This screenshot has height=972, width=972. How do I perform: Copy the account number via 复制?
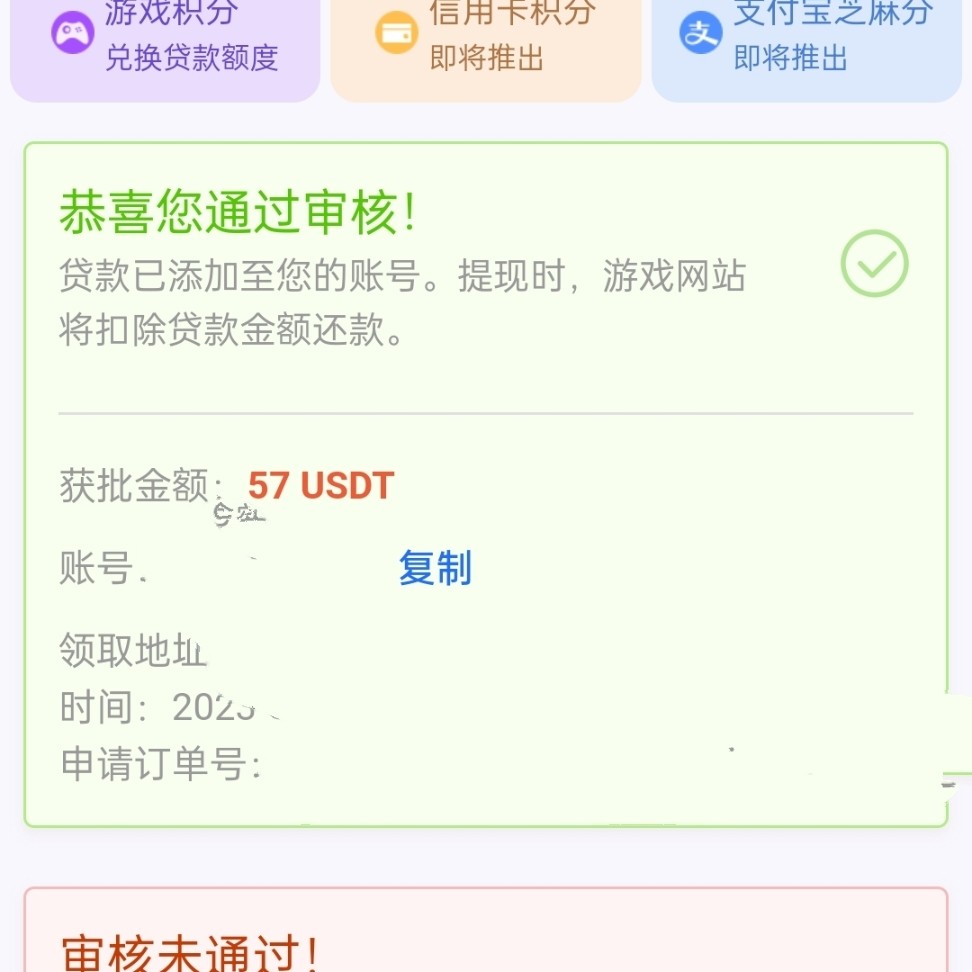(435, 568)
